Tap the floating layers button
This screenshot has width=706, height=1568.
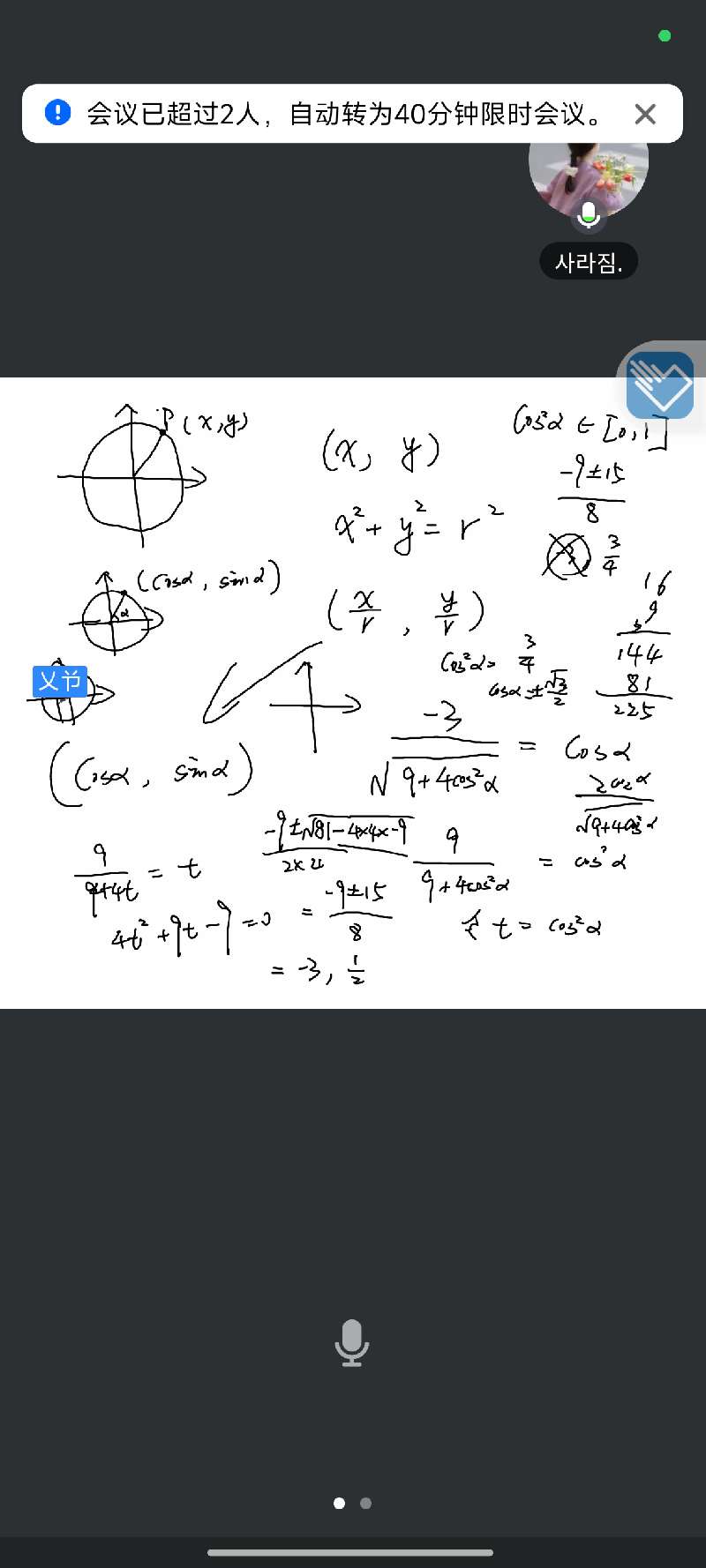[x=660, y=385]
